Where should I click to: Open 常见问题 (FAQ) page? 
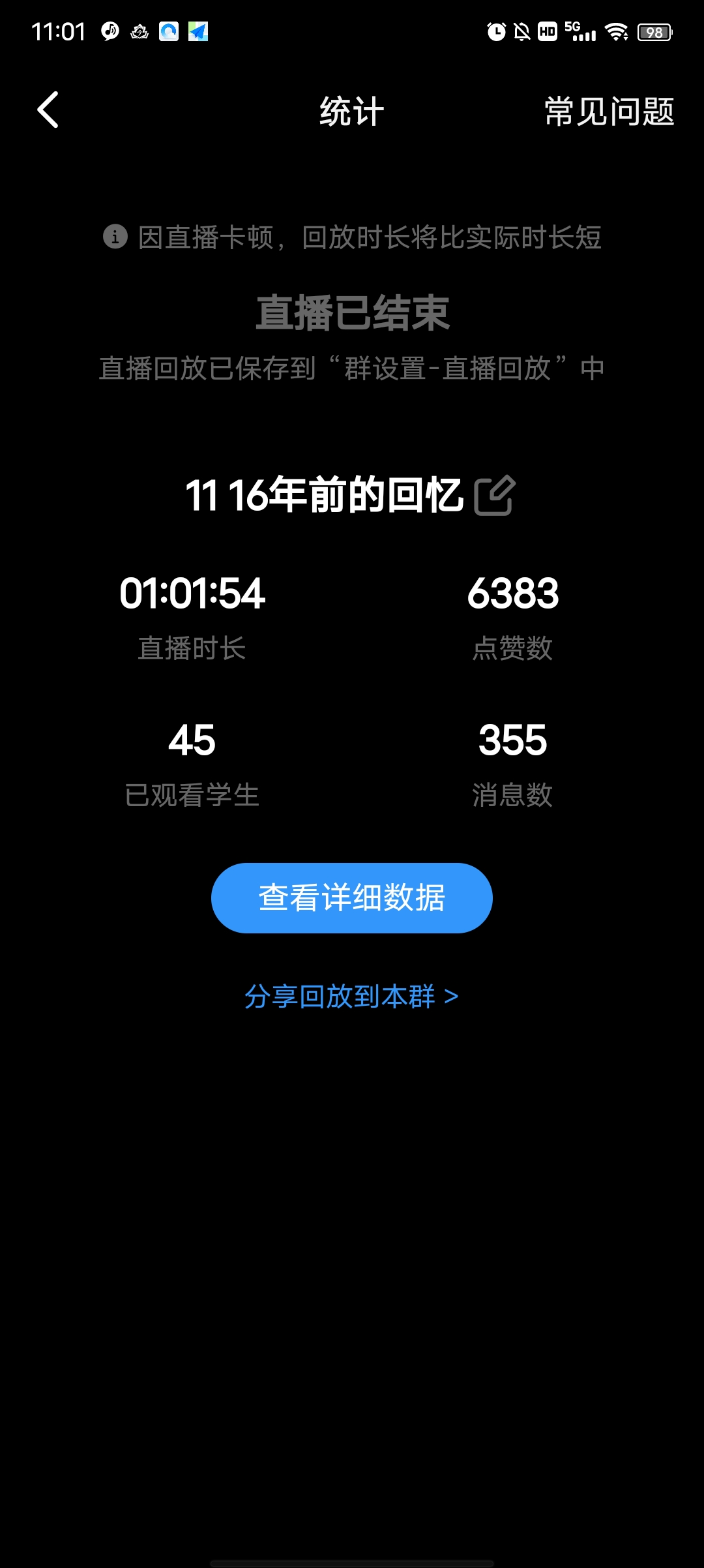pyautogui.click(x=609, y=111)
